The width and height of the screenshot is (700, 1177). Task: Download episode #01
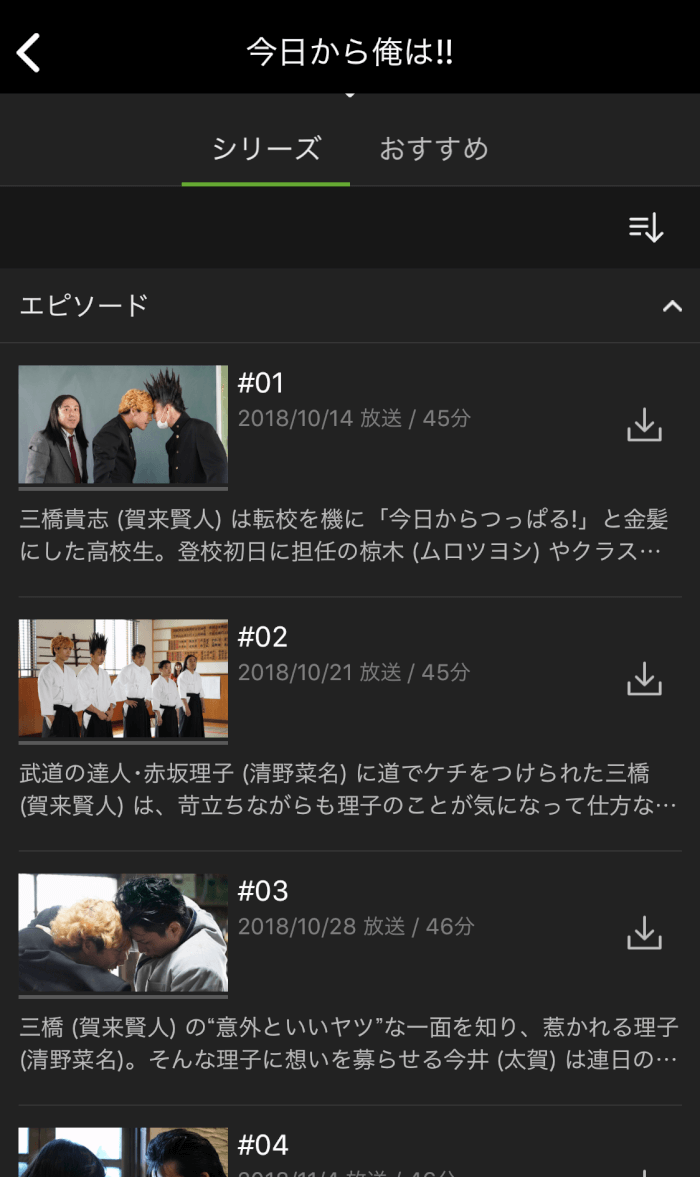coord(645,425)
